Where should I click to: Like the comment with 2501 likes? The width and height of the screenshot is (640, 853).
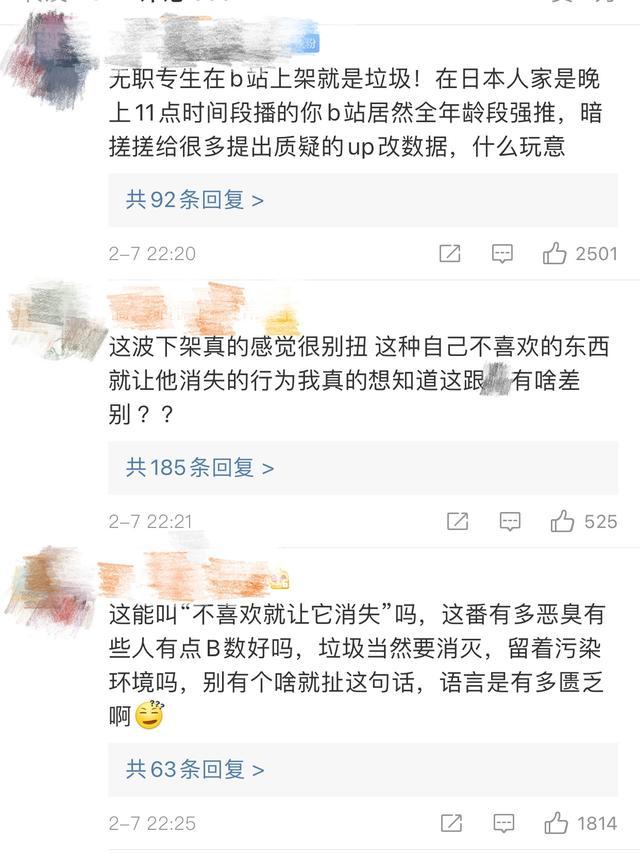tap(555, 254)
